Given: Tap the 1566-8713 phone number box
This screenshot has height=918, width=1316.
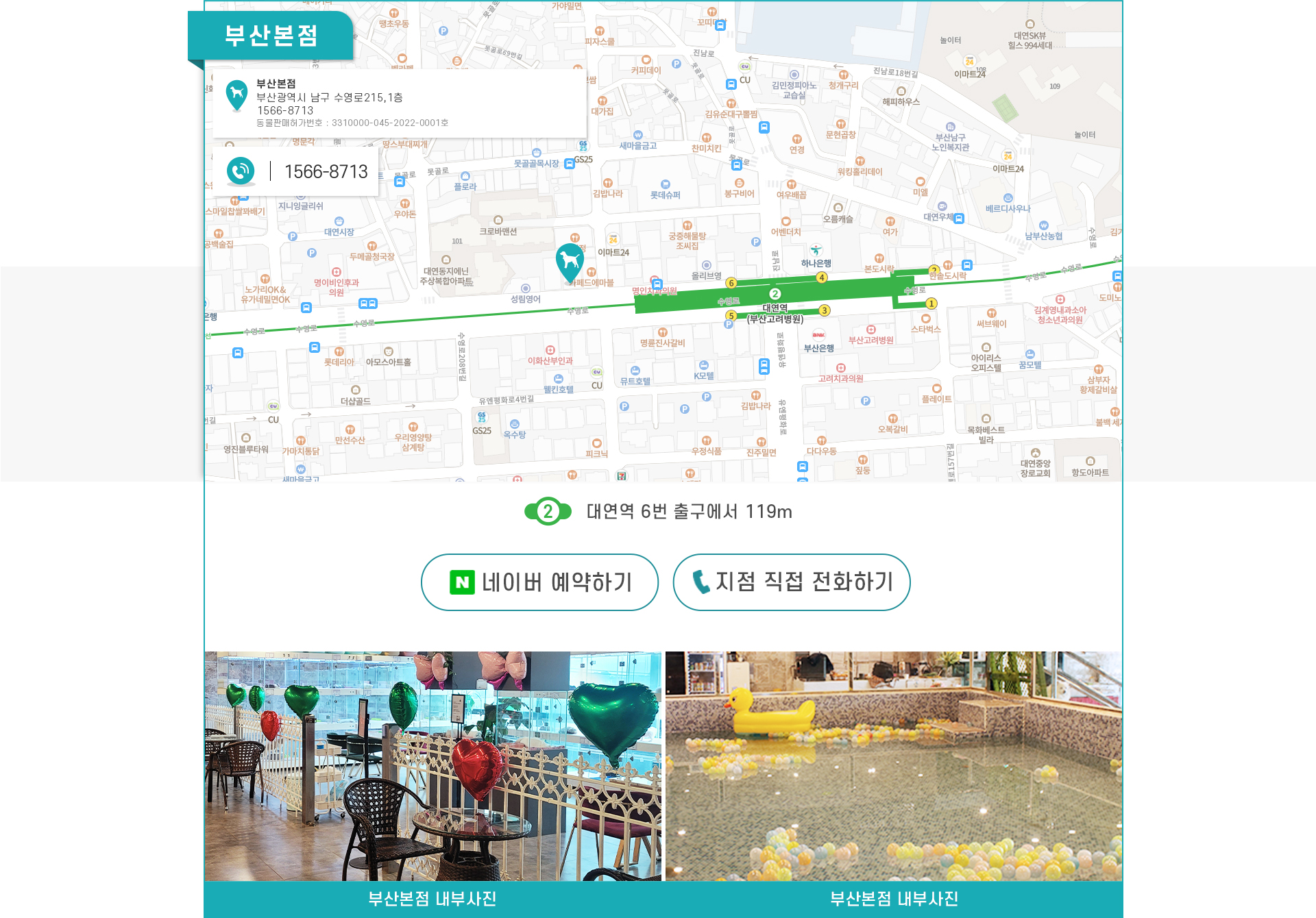Looking at the screenshot, I should (295, 171).
